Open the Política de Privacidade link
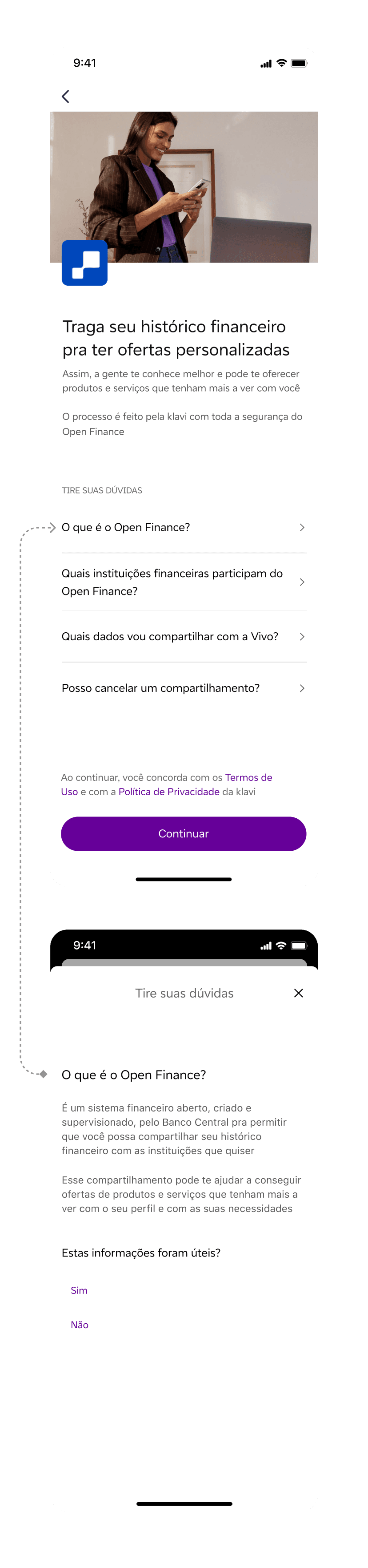Screen dimensions: 368x1568 [169, 792]
